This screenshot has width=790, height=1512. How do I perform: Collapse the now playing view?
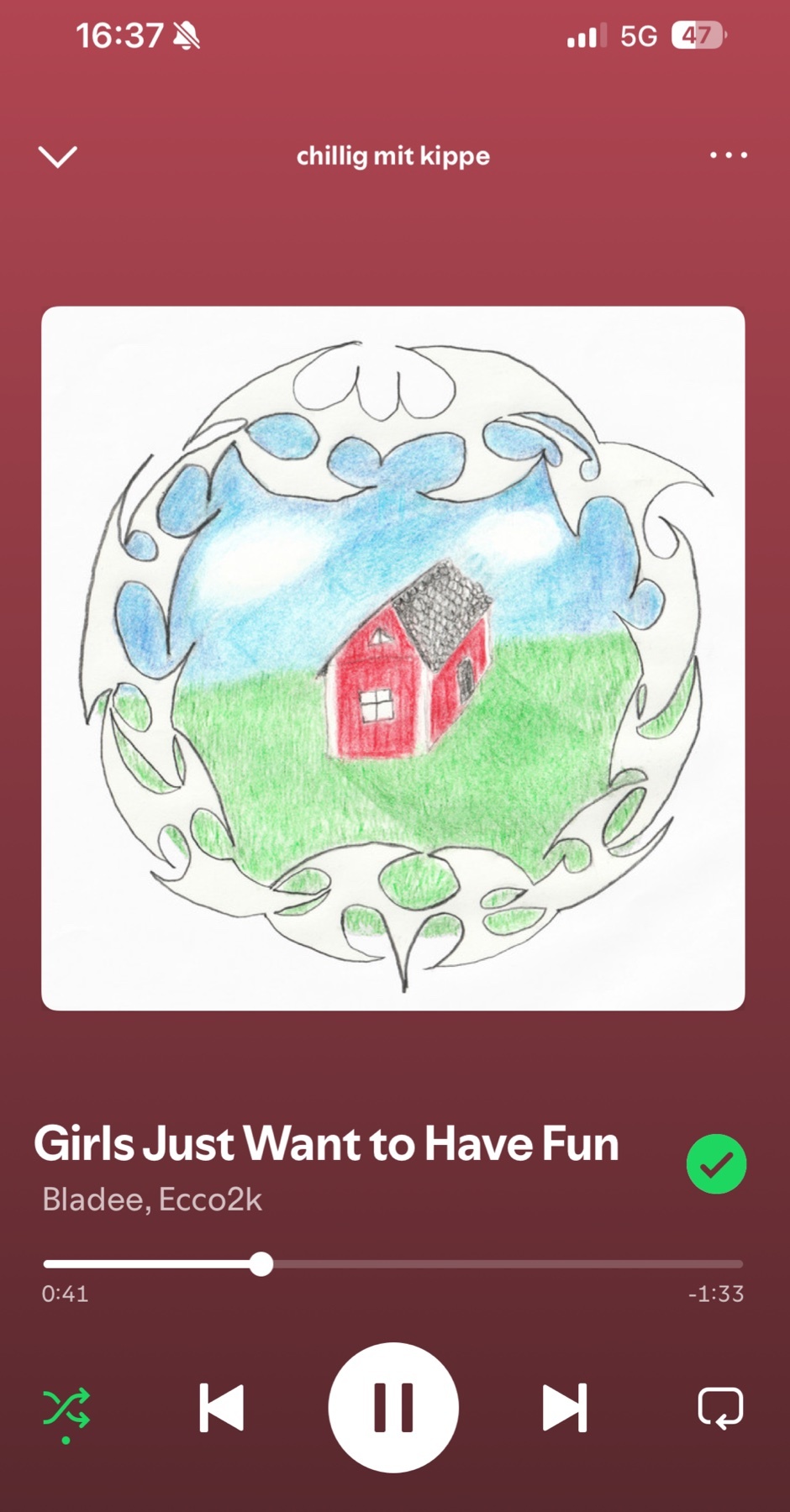(x=57, y=156)
